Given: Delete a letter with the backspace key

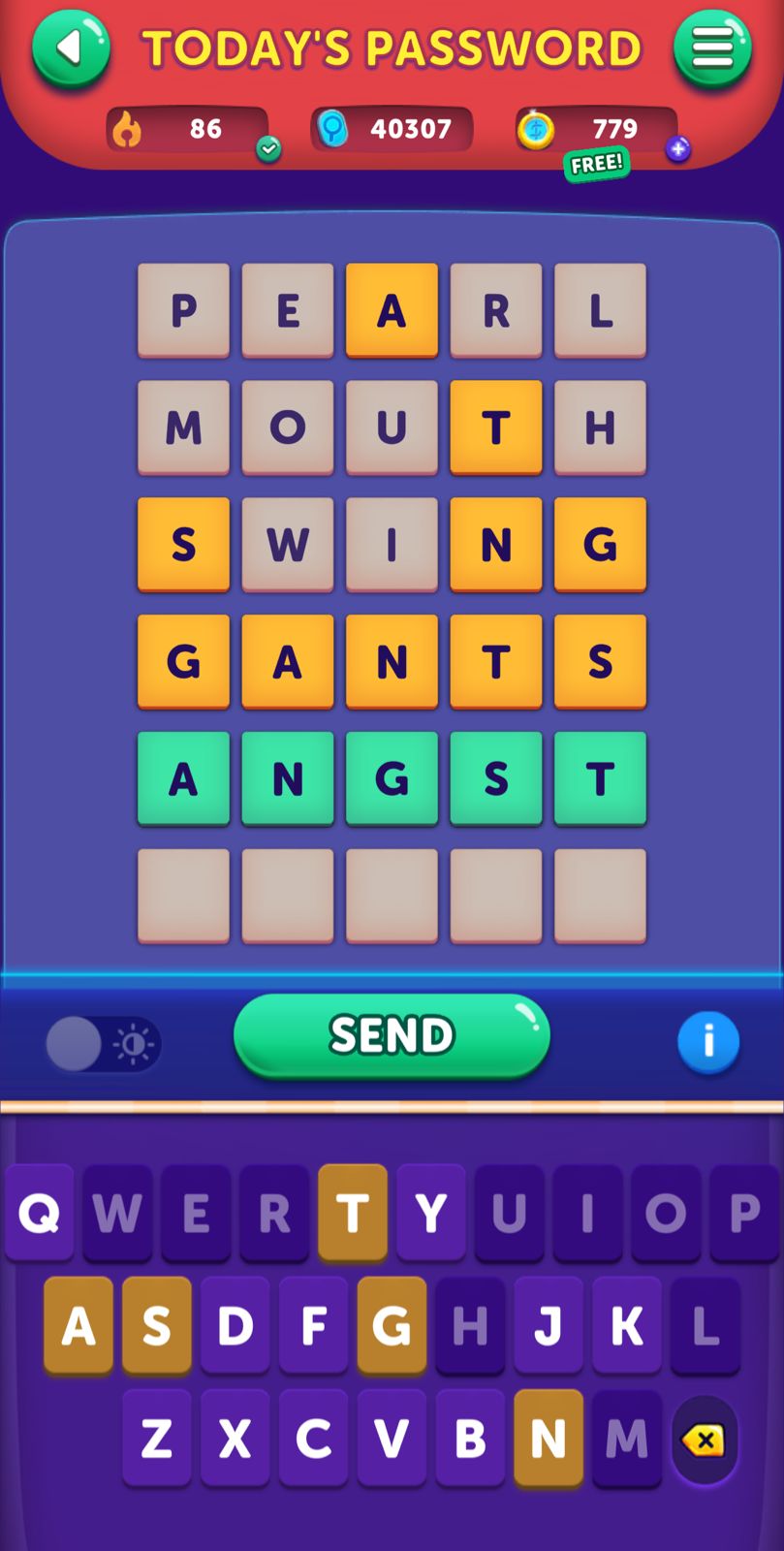Looking at the screenshot, I should (705, 1440).
